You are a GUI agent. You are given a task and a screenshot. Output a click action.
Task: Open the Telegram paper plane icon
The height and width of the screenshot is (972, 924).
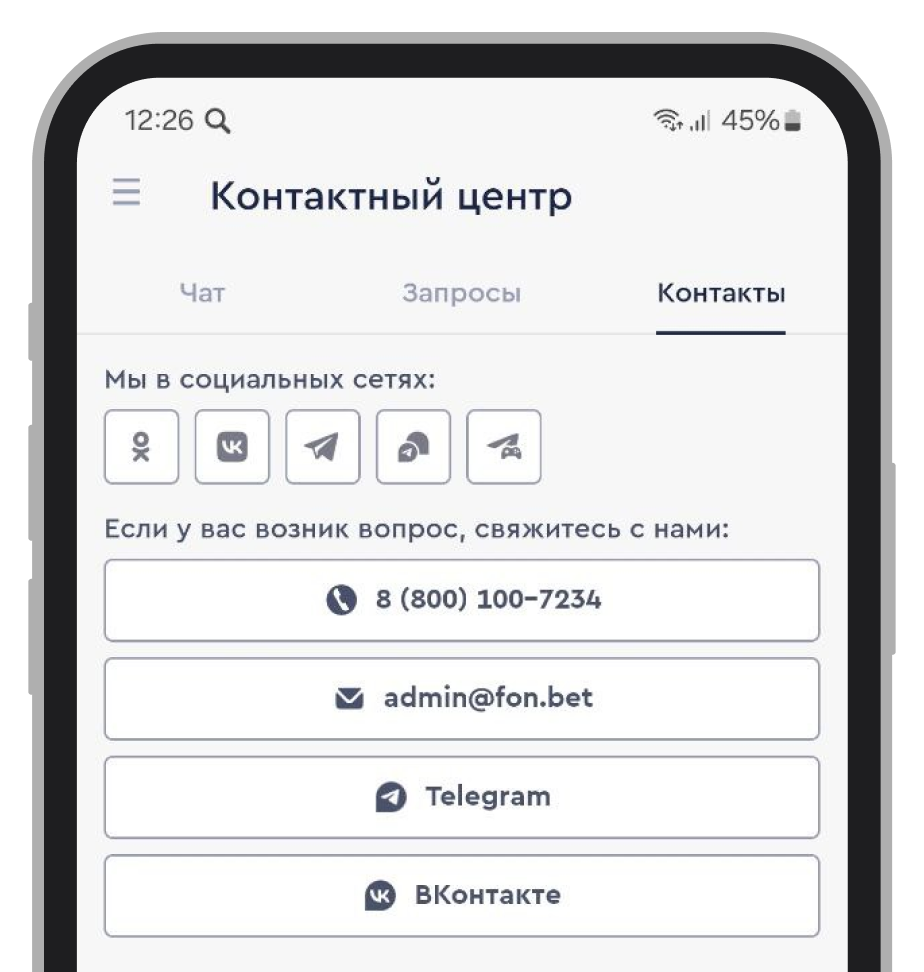click(x=322, y=447)
